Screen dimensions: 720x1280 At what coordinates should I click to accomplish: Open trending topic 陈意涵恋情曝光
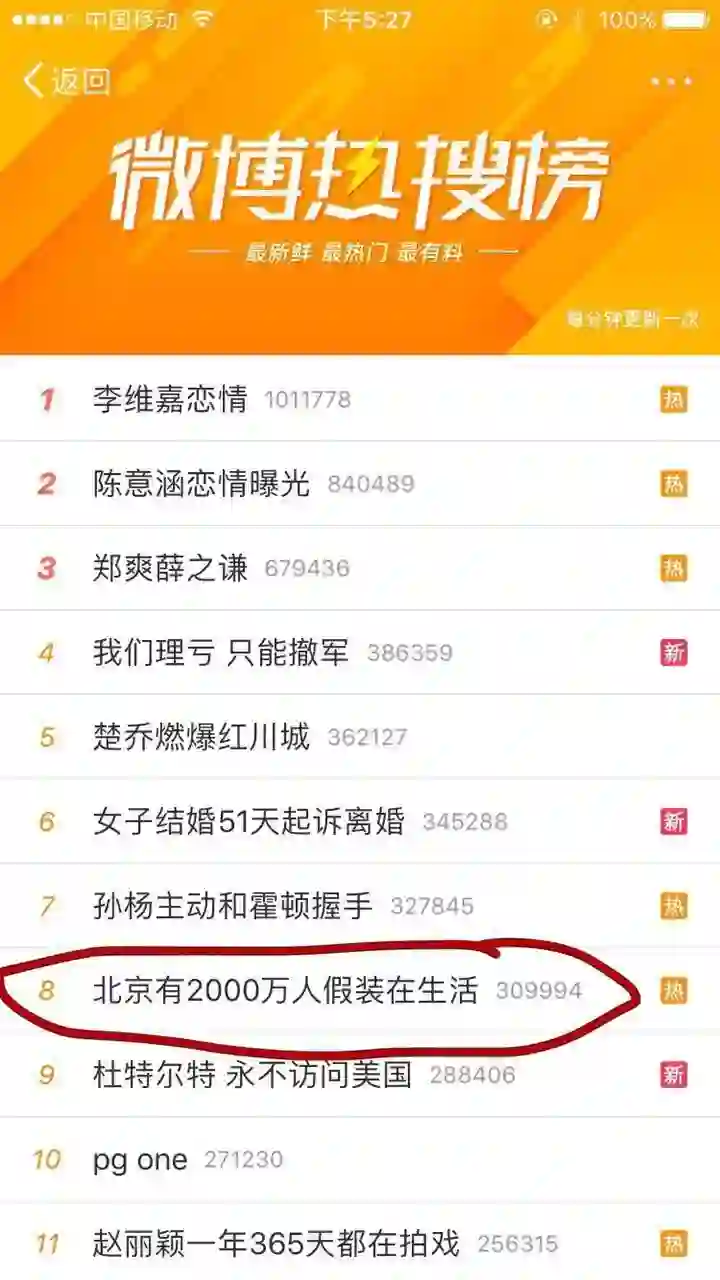pyautogui.click(x=201, y=484)
